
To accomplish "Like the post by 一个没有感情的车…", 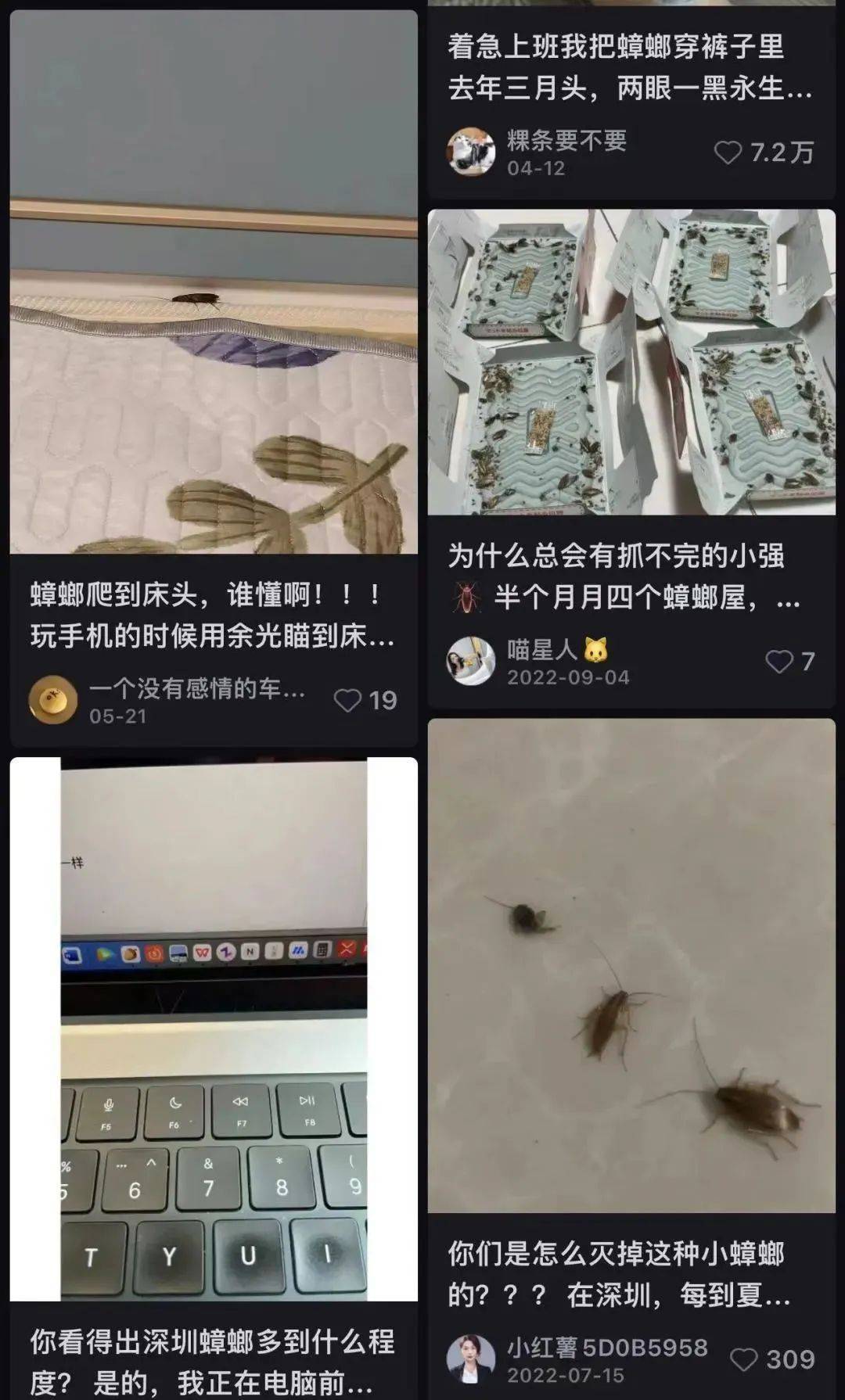I will tap(348, 700).
